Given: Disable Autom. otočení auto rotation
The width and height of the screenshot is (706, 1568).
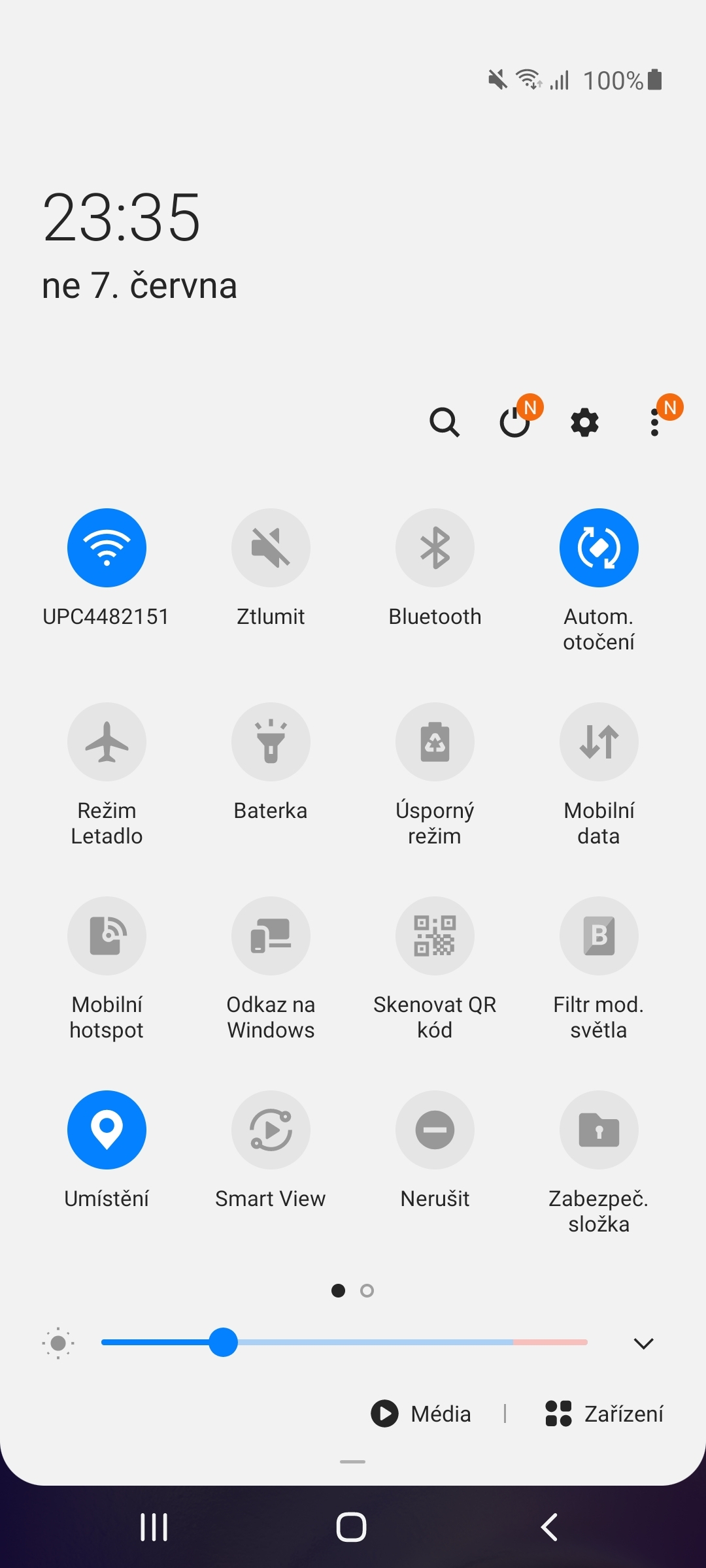Looking at the screenshot, I should pyautogui.click(x=599, y=547).
